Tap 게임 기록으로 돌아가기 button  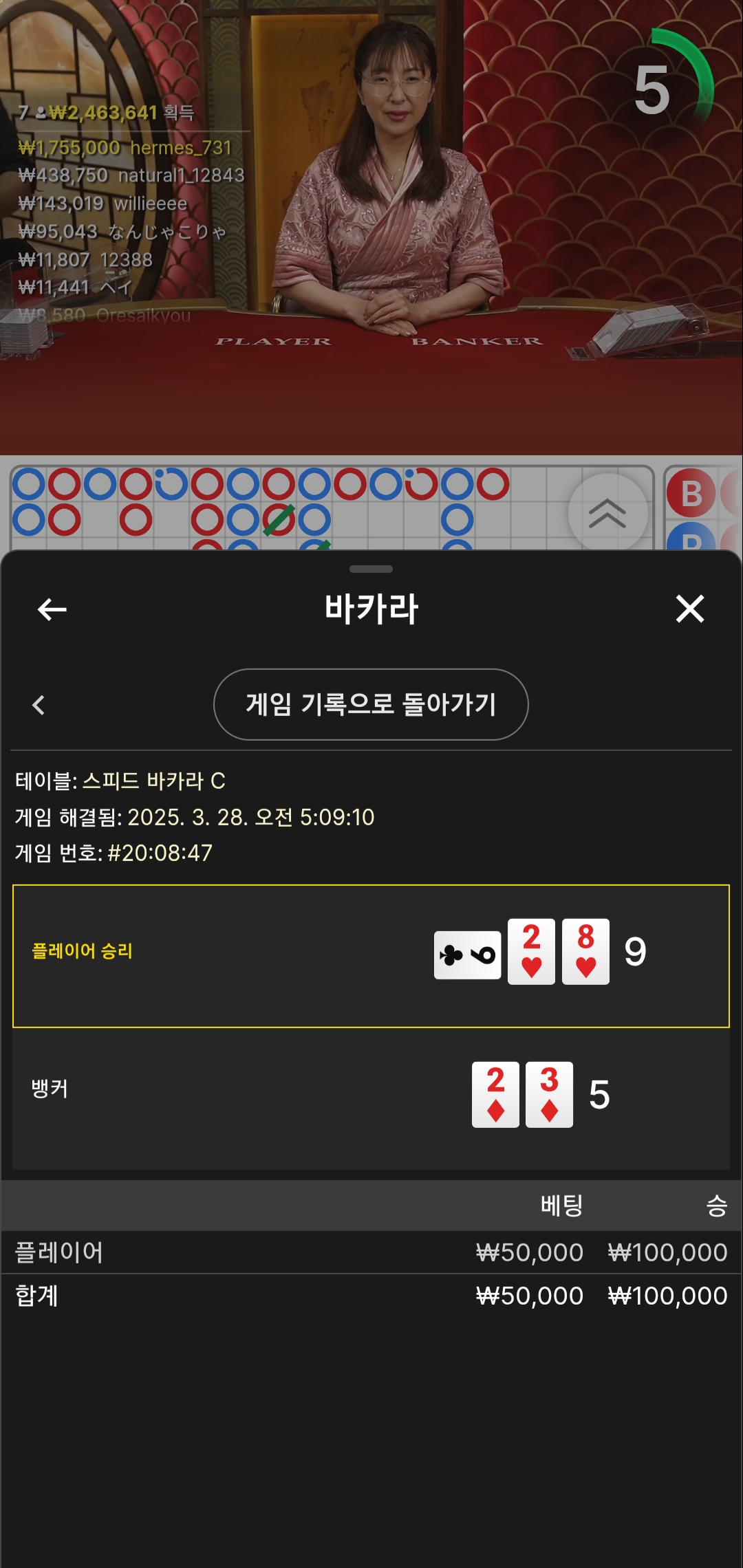pyautogui.click(x=371, y=704)
